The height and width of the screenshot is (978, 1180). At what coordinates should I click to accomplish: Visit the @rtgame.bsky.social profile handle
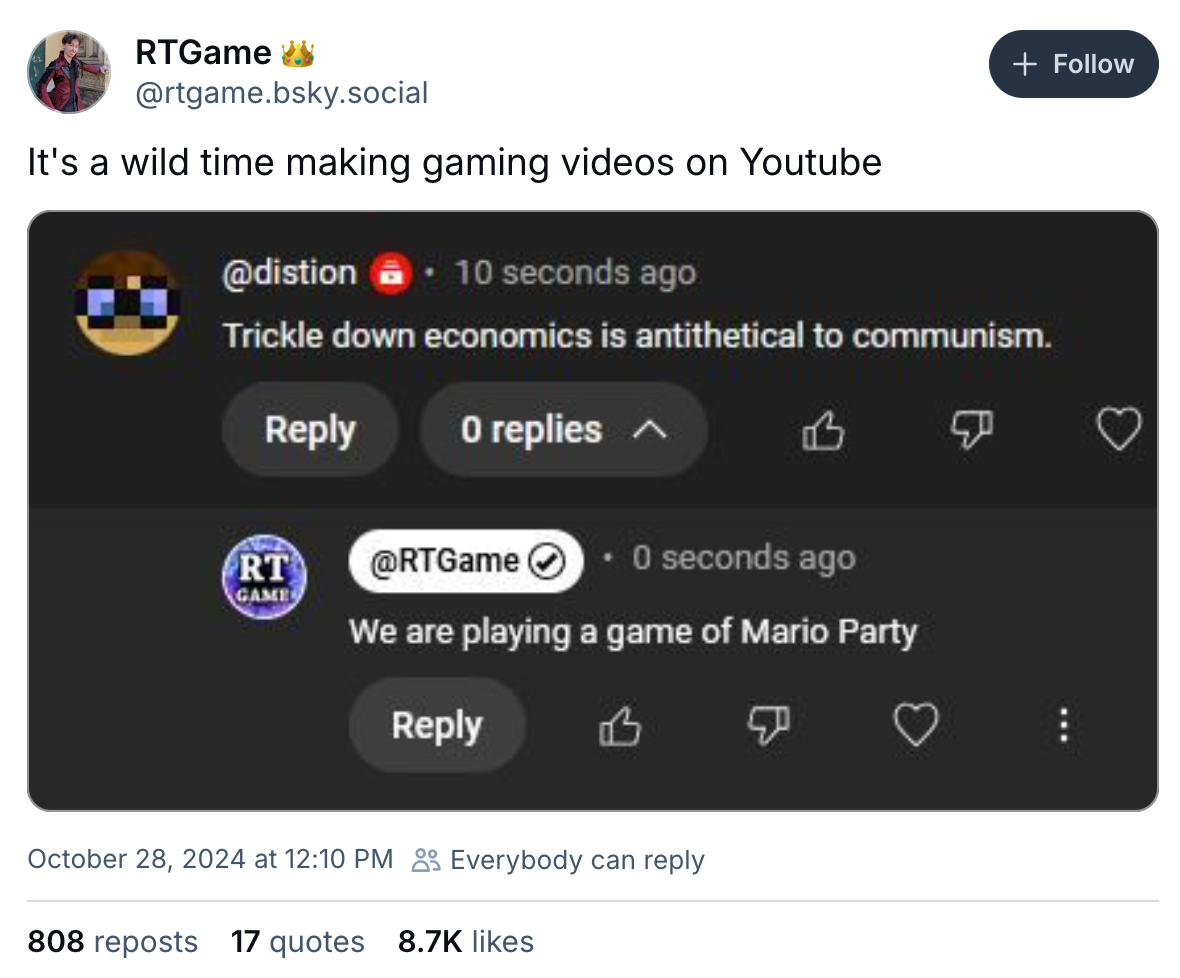[282, 93]
